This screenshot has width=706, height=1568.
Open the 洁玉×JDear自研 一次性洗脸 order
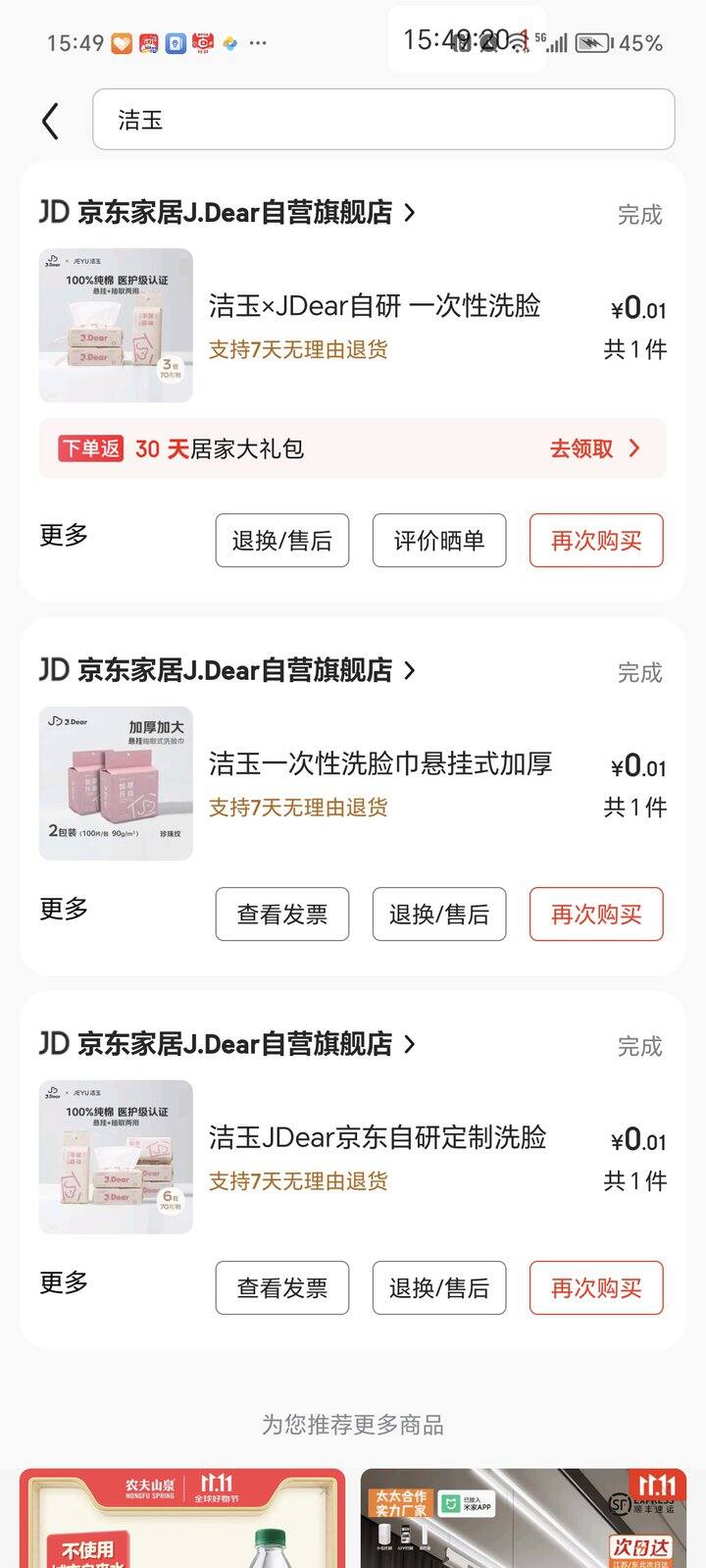(x=374, y=307)
